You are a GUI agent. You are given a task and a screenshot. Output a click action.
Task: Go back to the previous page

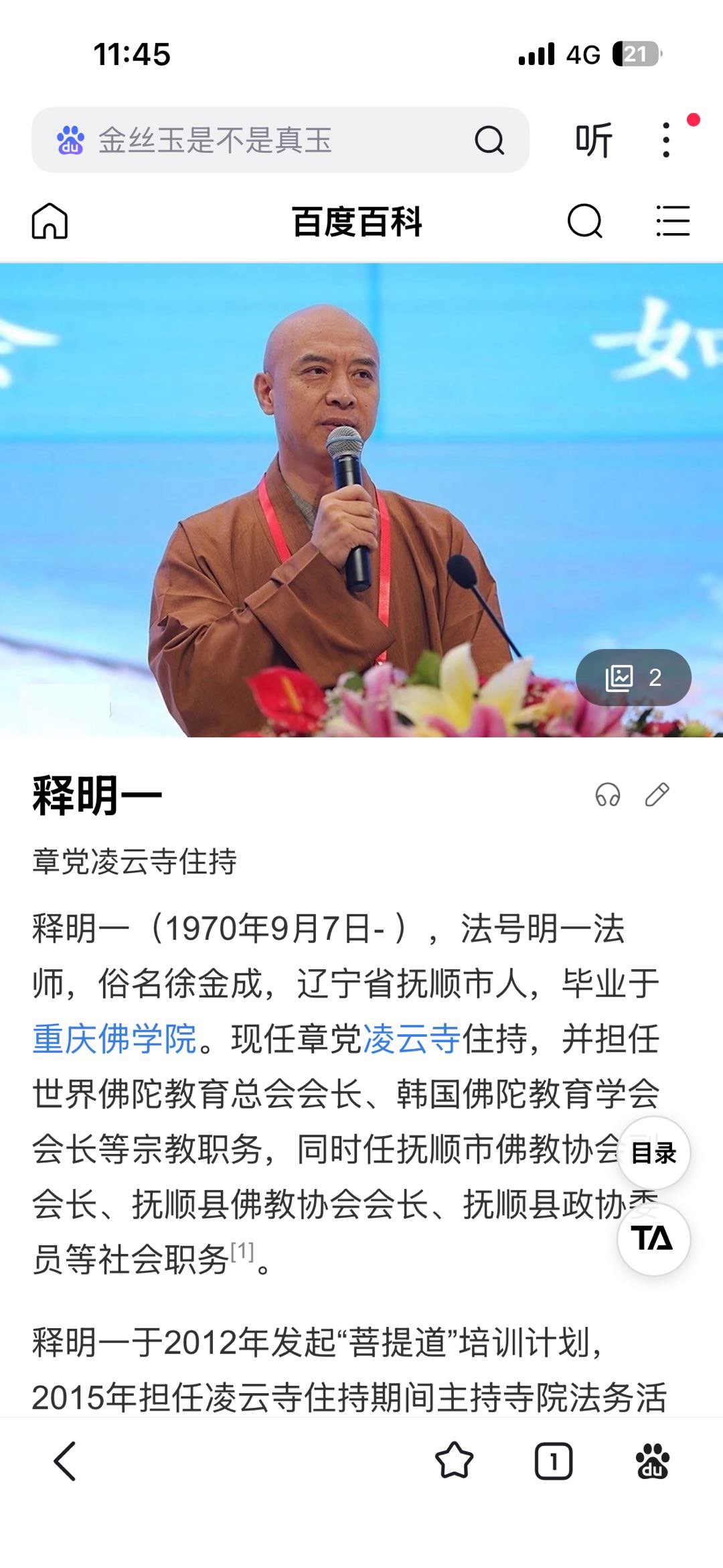[65, 1460]
